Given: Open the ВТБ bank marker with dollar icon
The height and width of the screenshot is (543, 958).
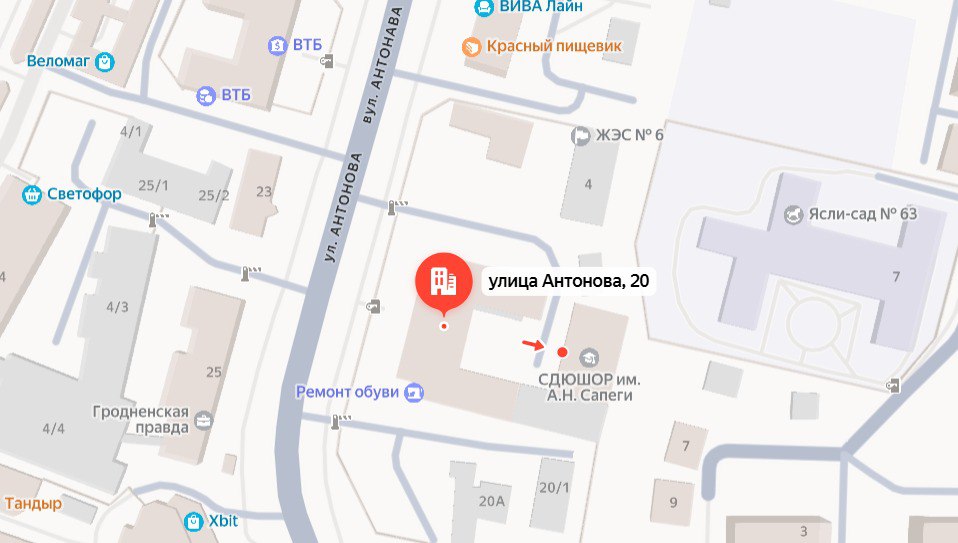Looking at the screenshot, I should (277, 45).
